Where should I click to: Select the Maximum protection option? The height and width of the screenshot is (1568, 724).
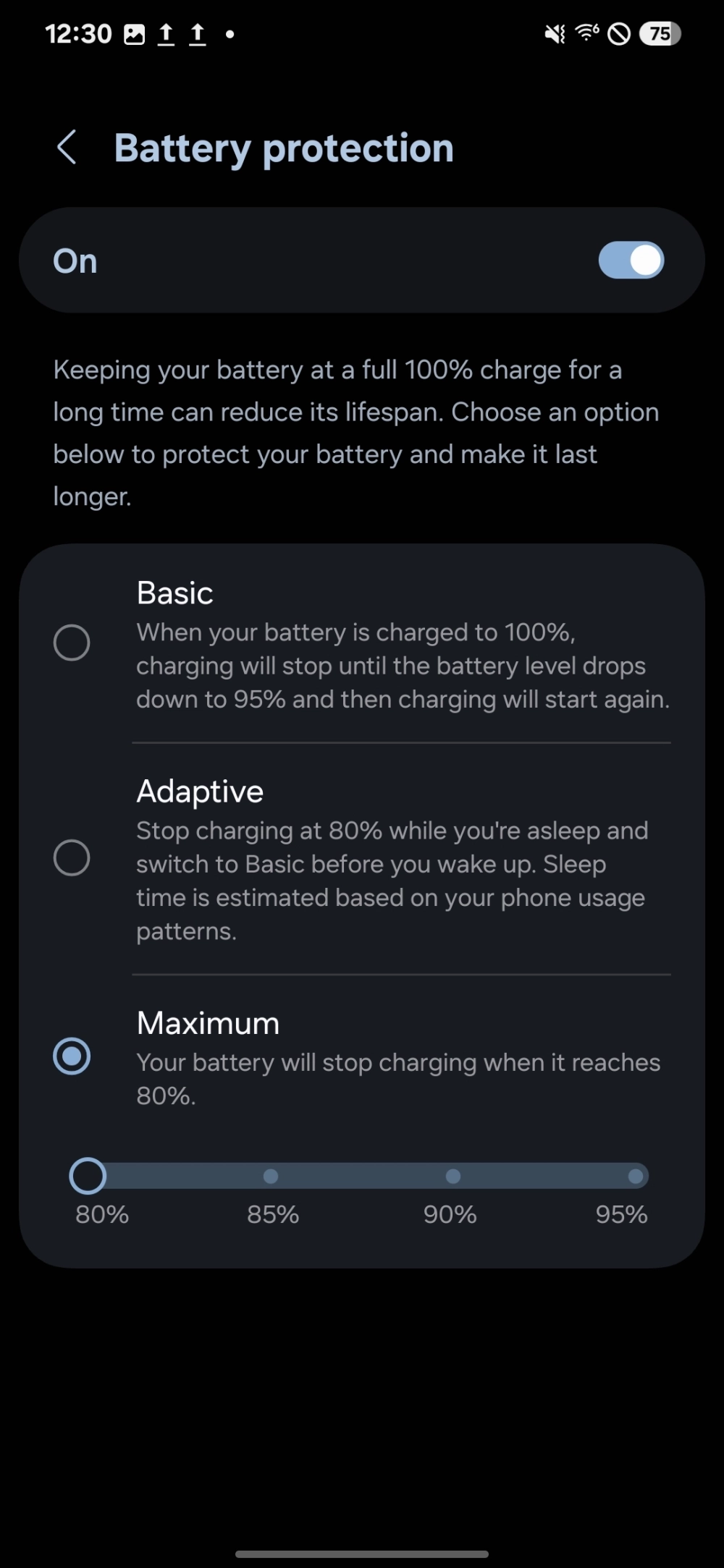[72, 1056]
